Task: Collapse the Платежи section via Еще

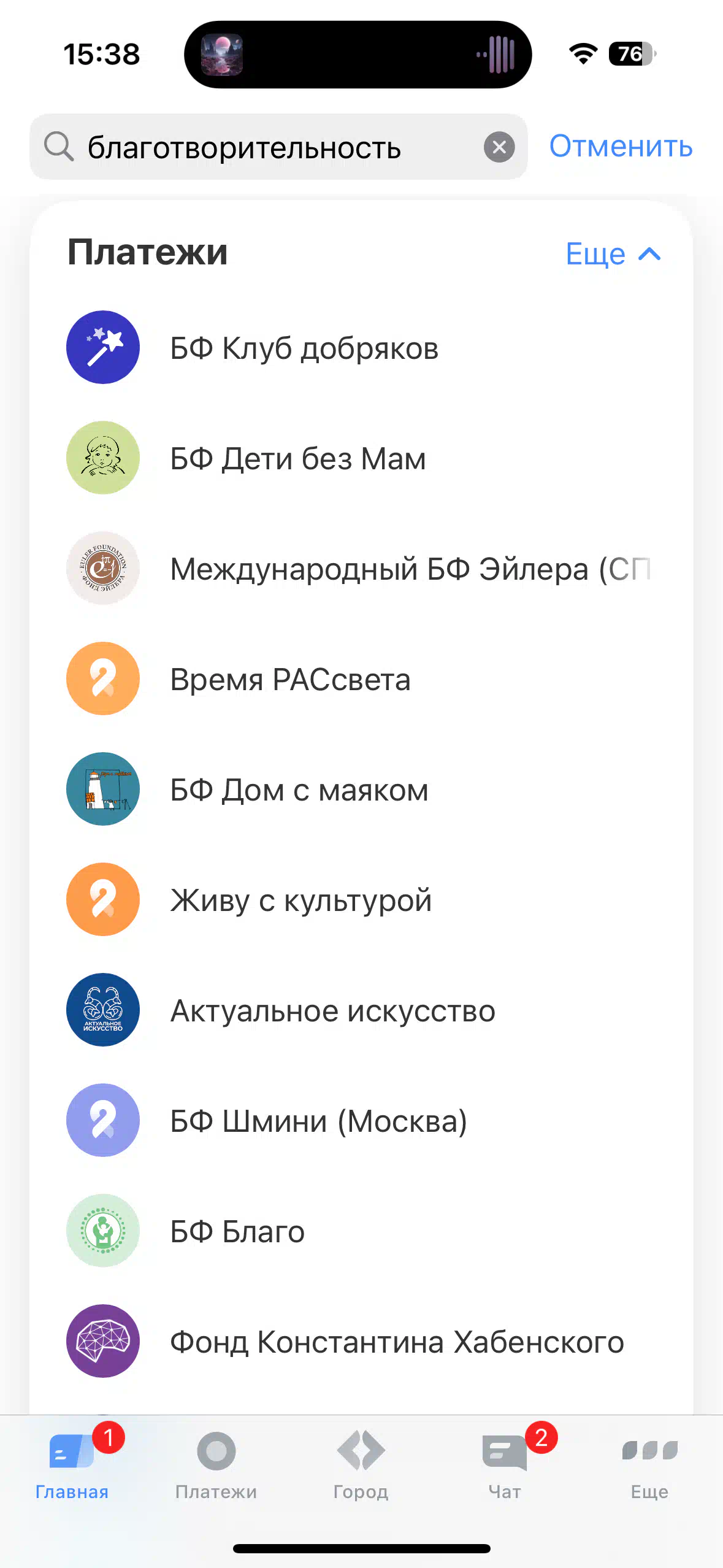Action: (x=613, y=253)
